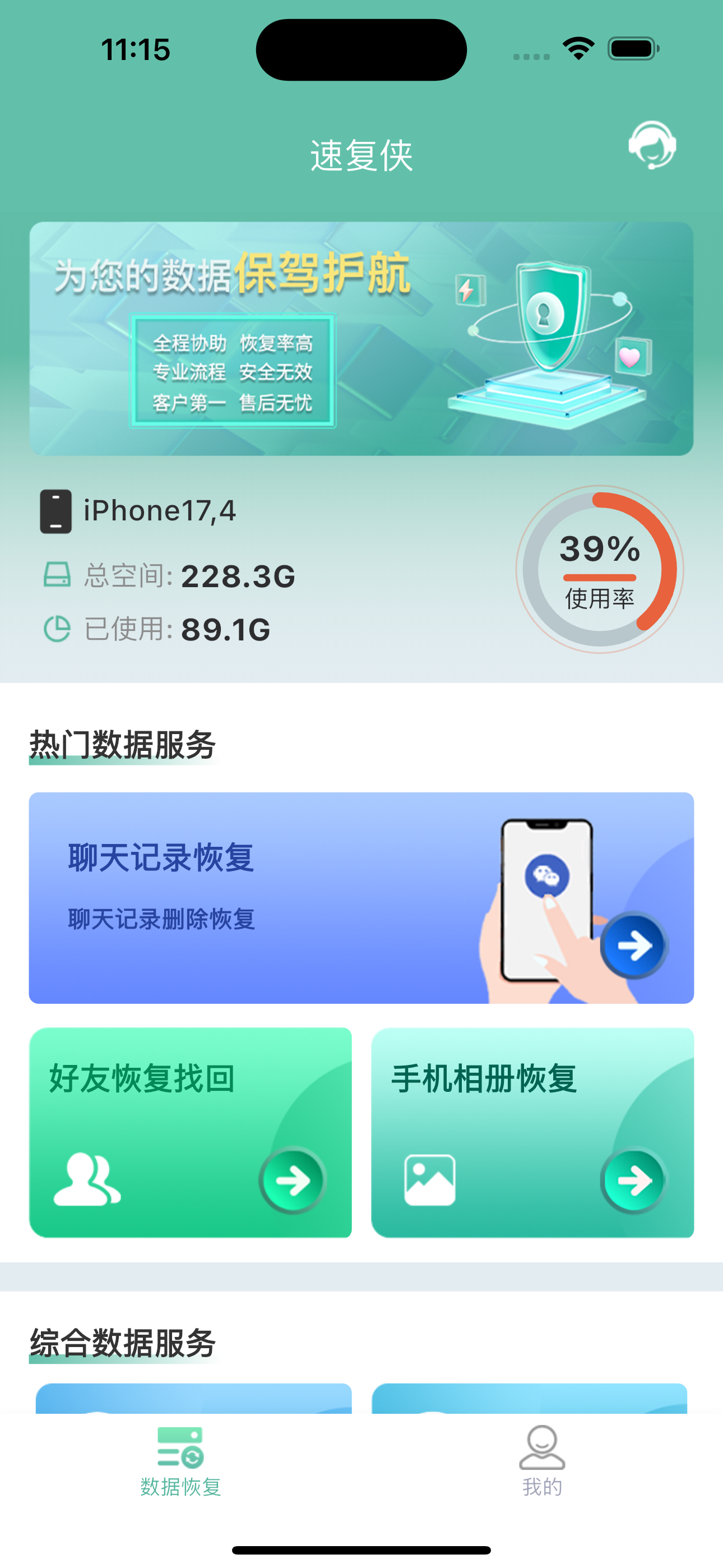723x1568 pixels.
Task: Contact customer service via headset icon
Action: [652, 145]
